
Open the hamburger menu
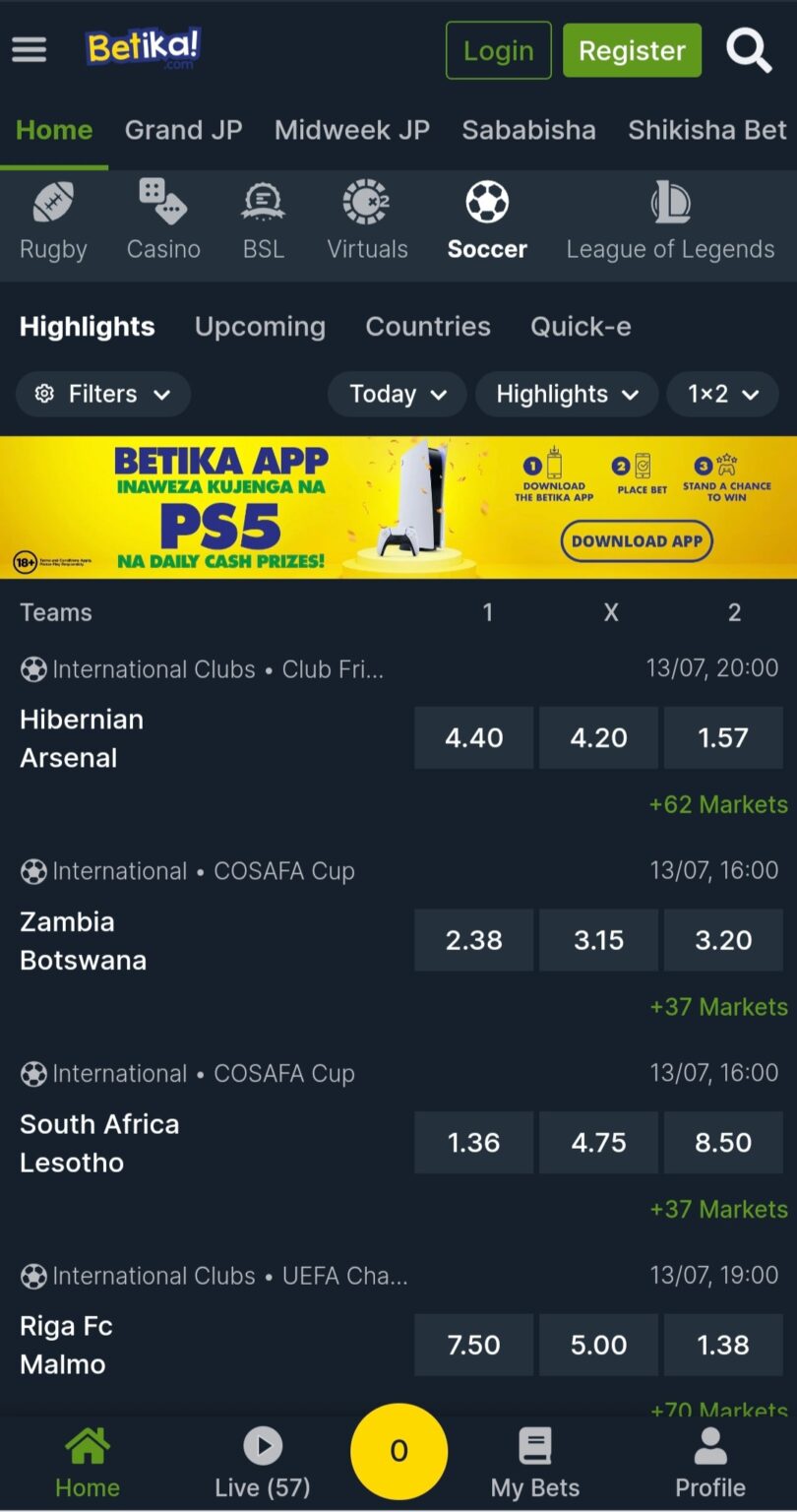tap(30, 49)
